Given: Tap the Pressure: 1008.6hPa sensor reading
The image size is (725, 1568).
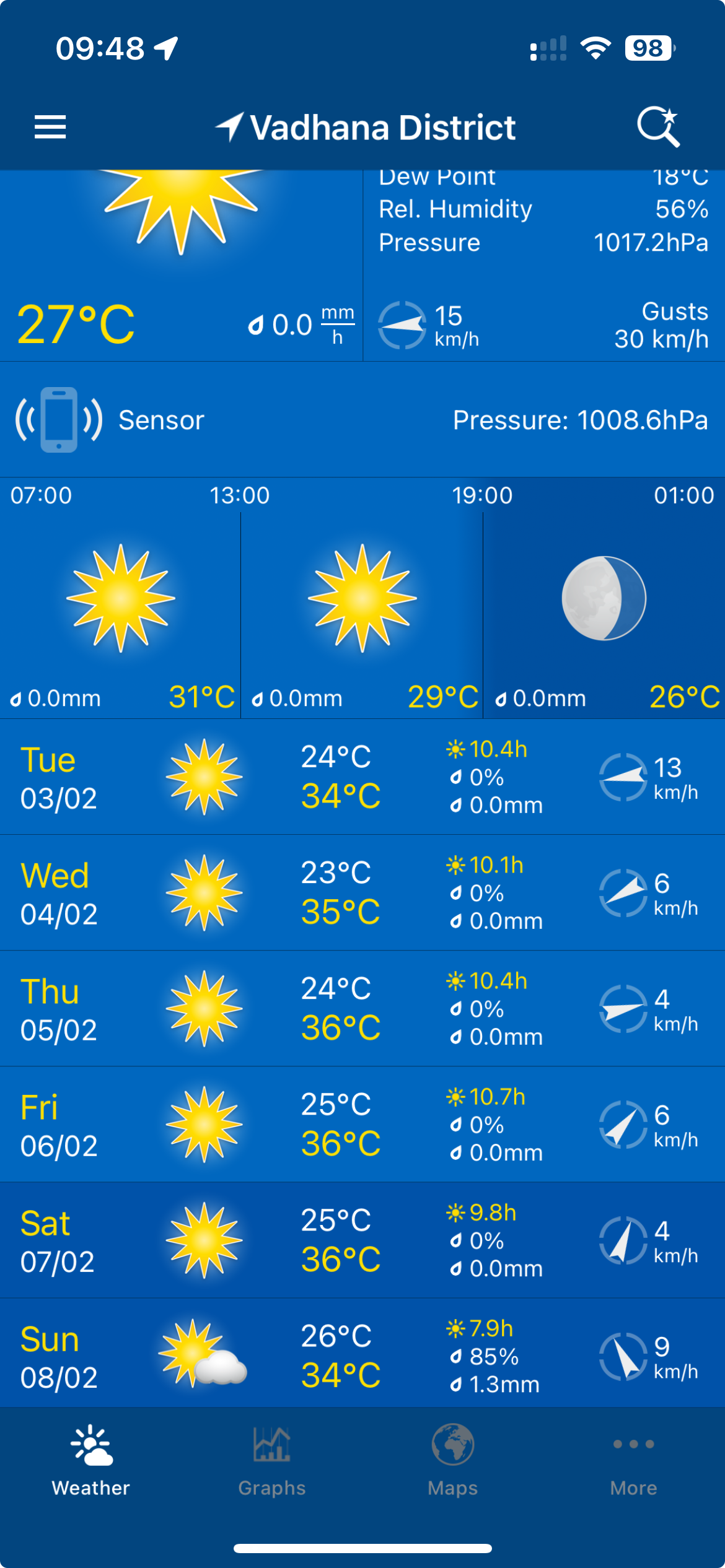Looking at the screenshot, I should (x=581, y=420).
